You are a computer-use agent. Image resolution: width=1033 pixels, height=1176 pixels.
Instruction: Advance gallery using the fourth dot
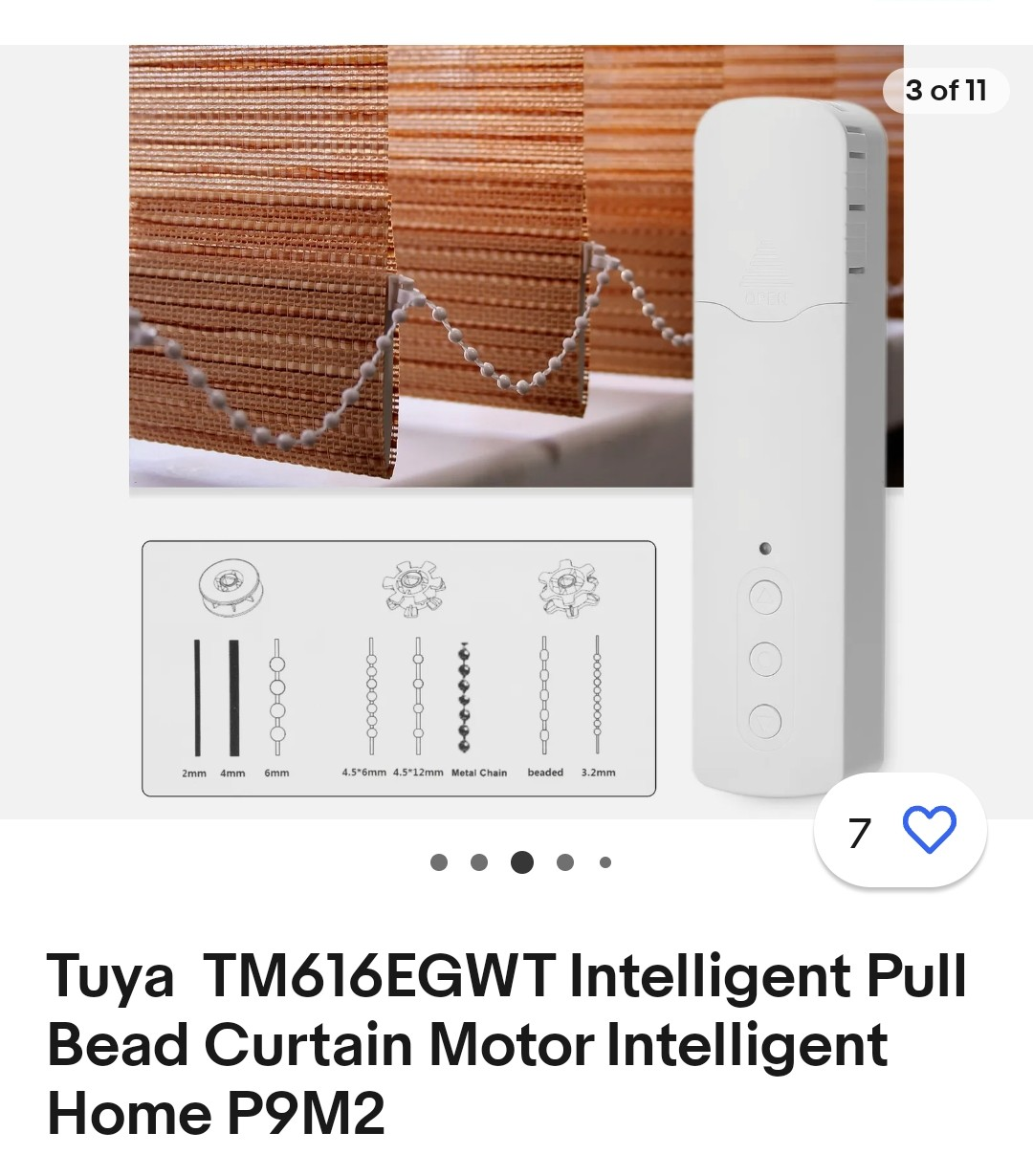pyautogui.click(x=562, y=862)
